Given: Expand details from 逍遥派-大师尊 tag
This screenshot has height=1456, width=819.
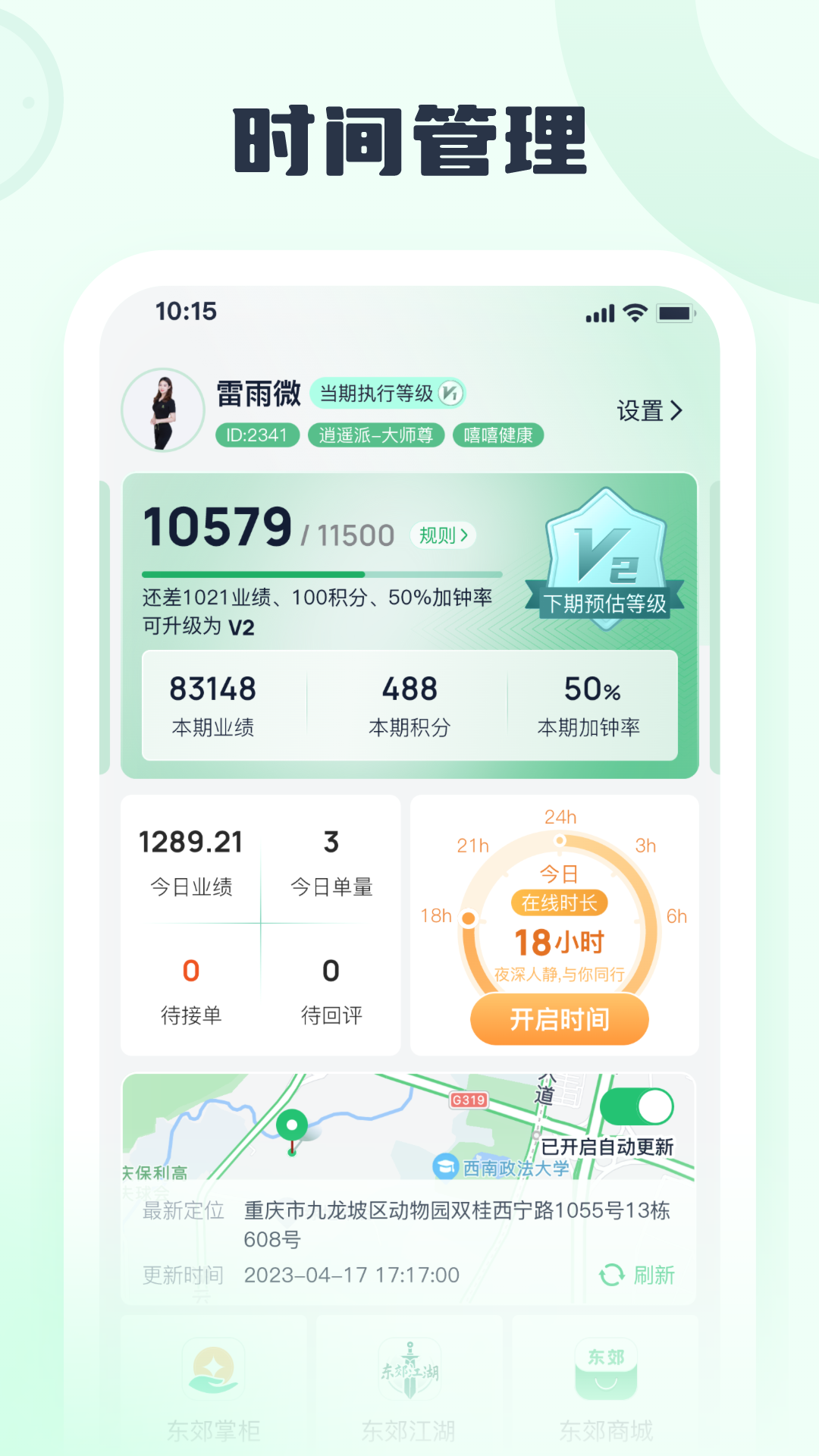Looking at the screenshot, I should (375, 435).
